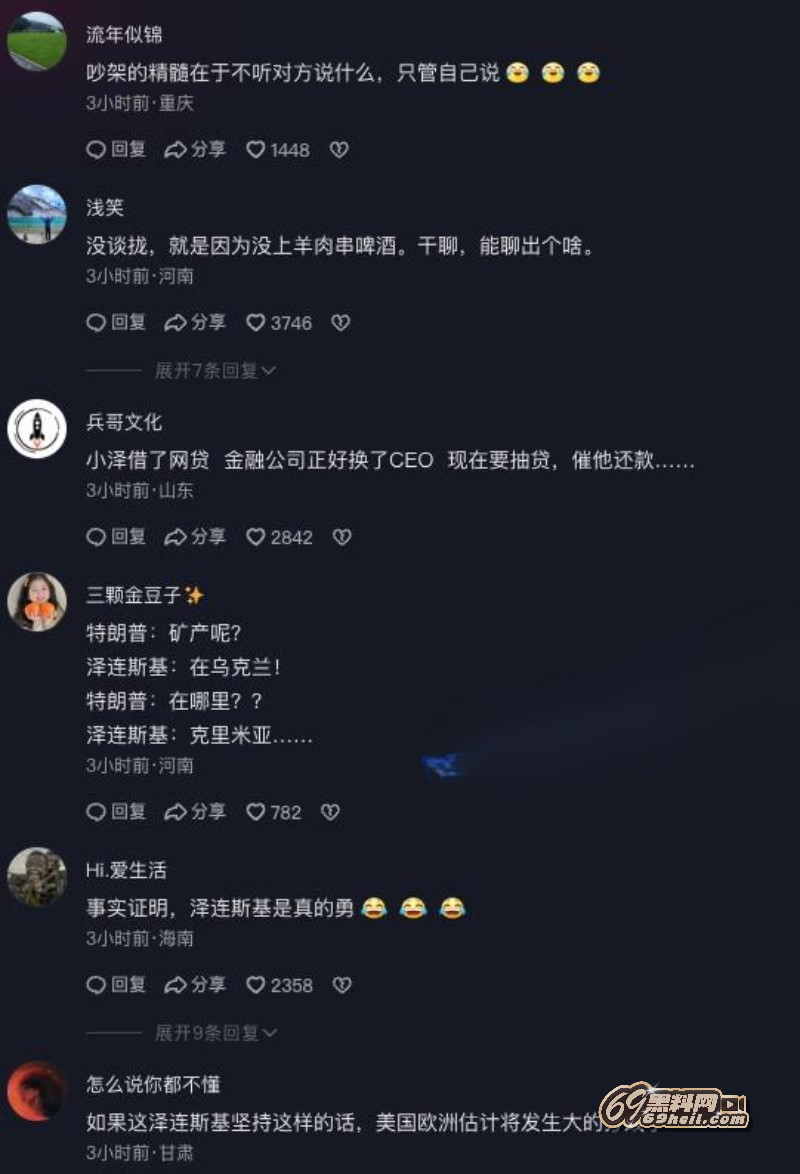Expand 7 replies under 浅笑's comment
The width and height of the screenshot is (800, 1174).
215,370
